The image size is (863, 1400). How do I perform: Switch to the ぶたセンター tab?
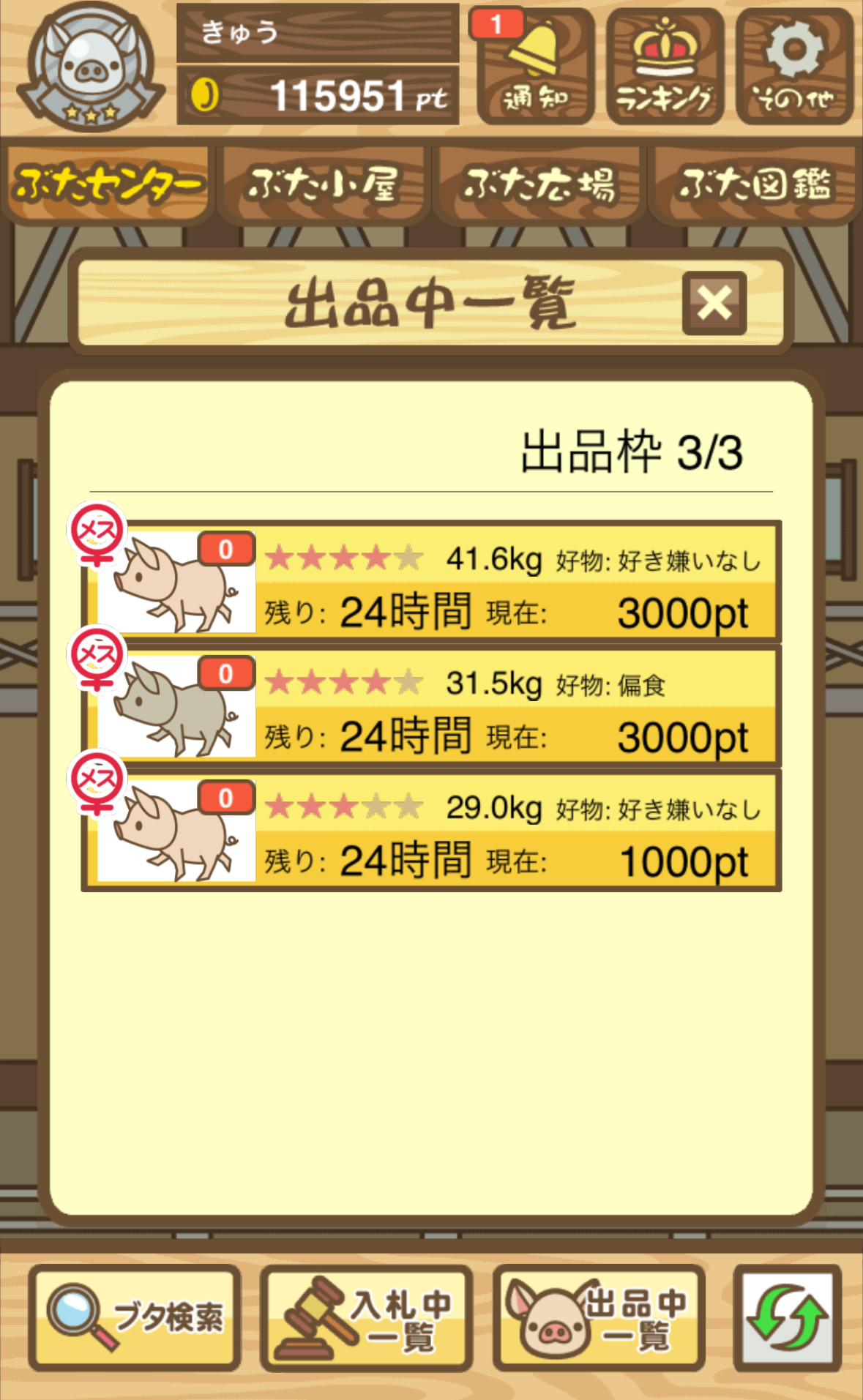pyautogui.click(x=108, y=184)
